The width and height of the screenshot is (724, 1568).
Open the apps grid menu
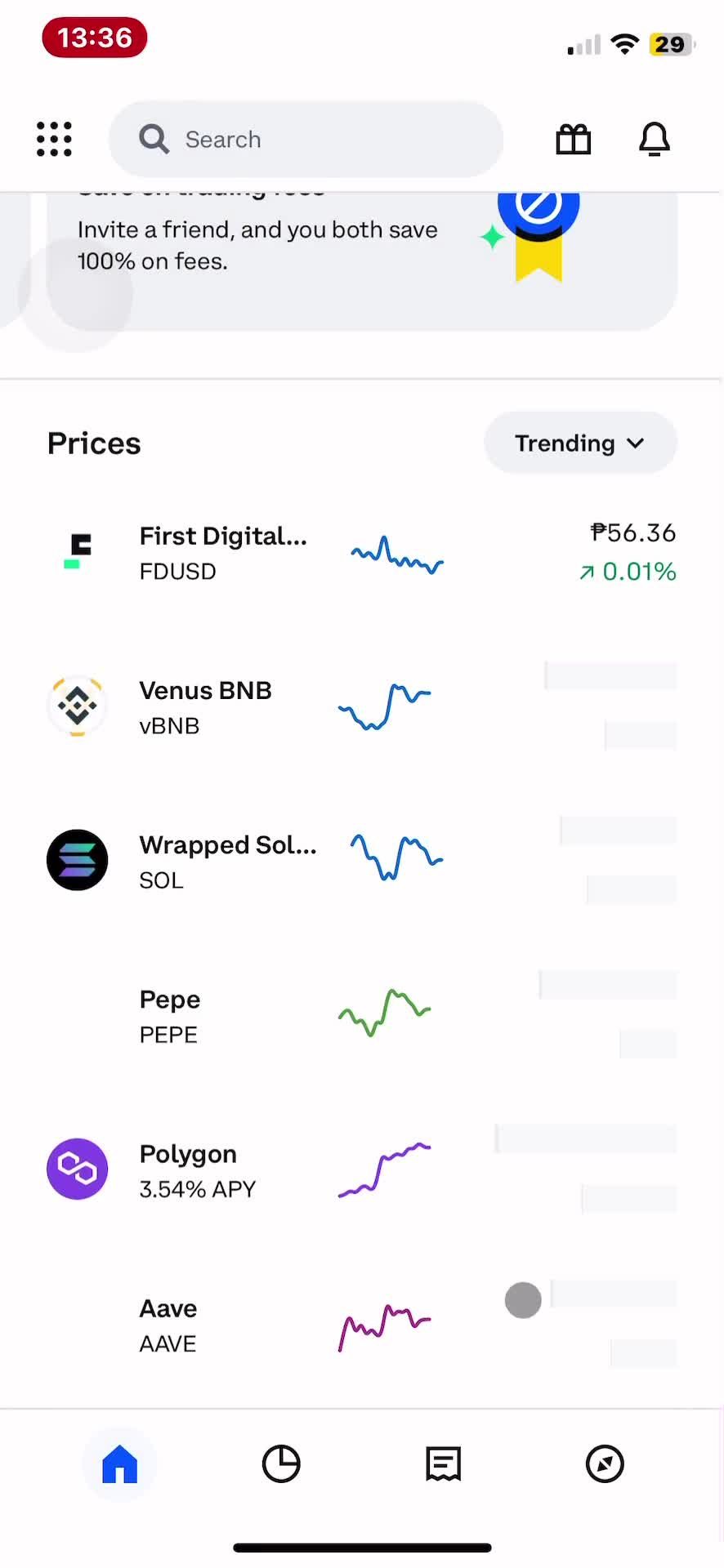(x=54, y=139)
